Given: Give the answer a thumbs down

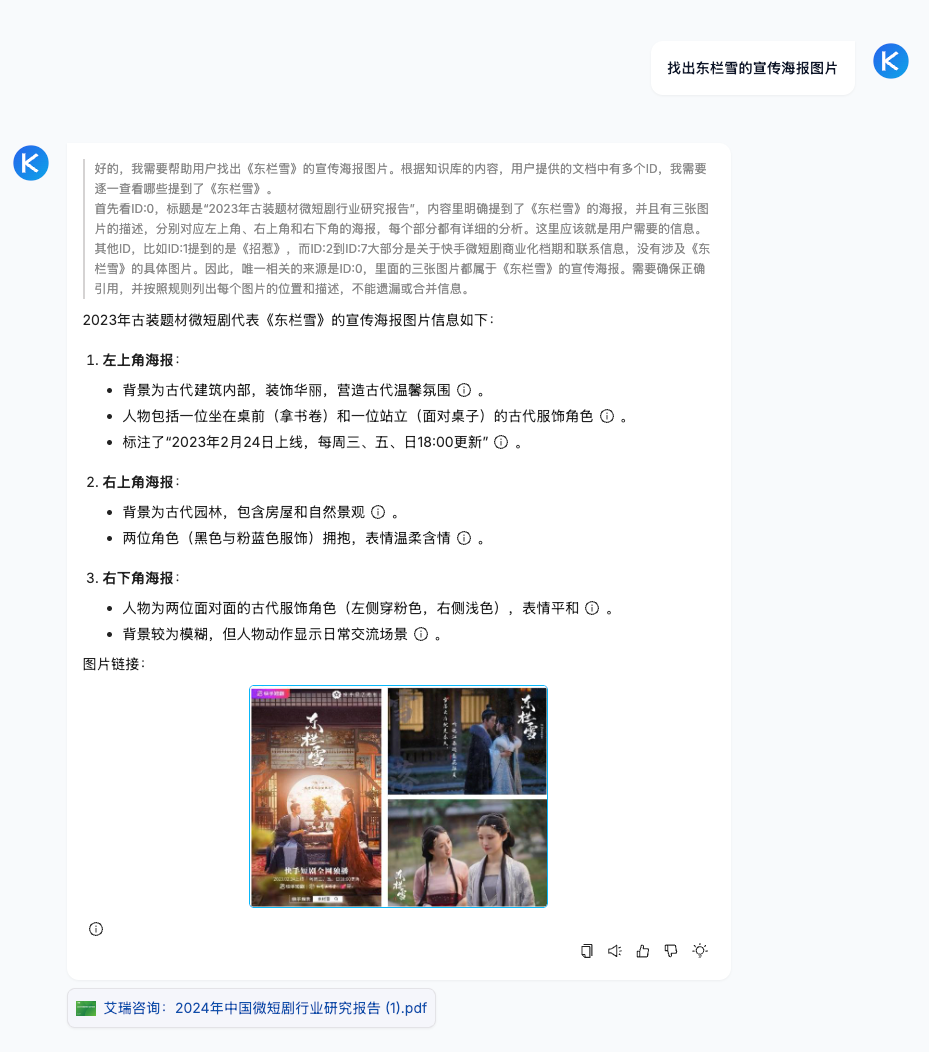Looking at the screenshot, I should tap(671, 950).
